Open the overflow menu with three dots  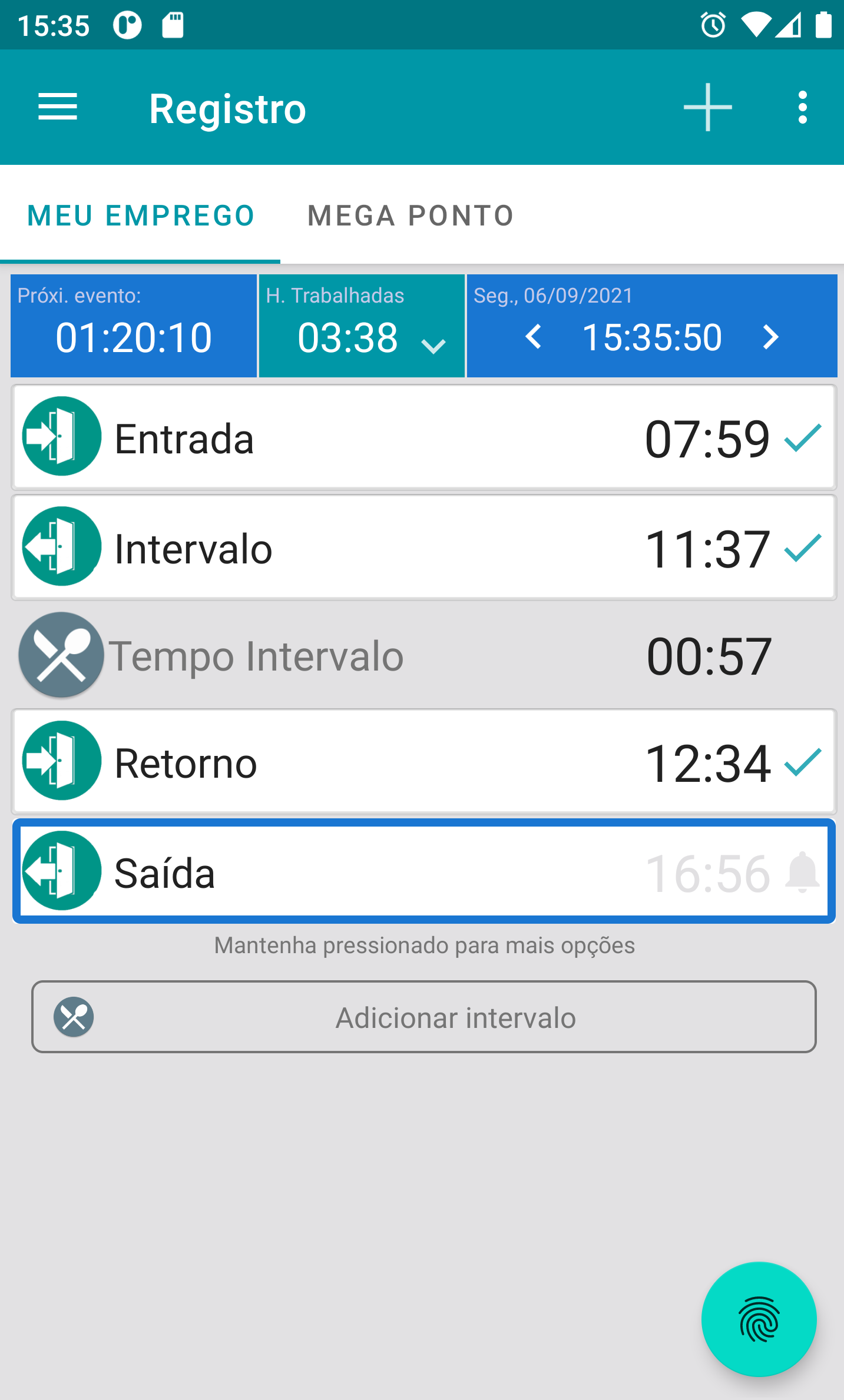tap(802, 107)
